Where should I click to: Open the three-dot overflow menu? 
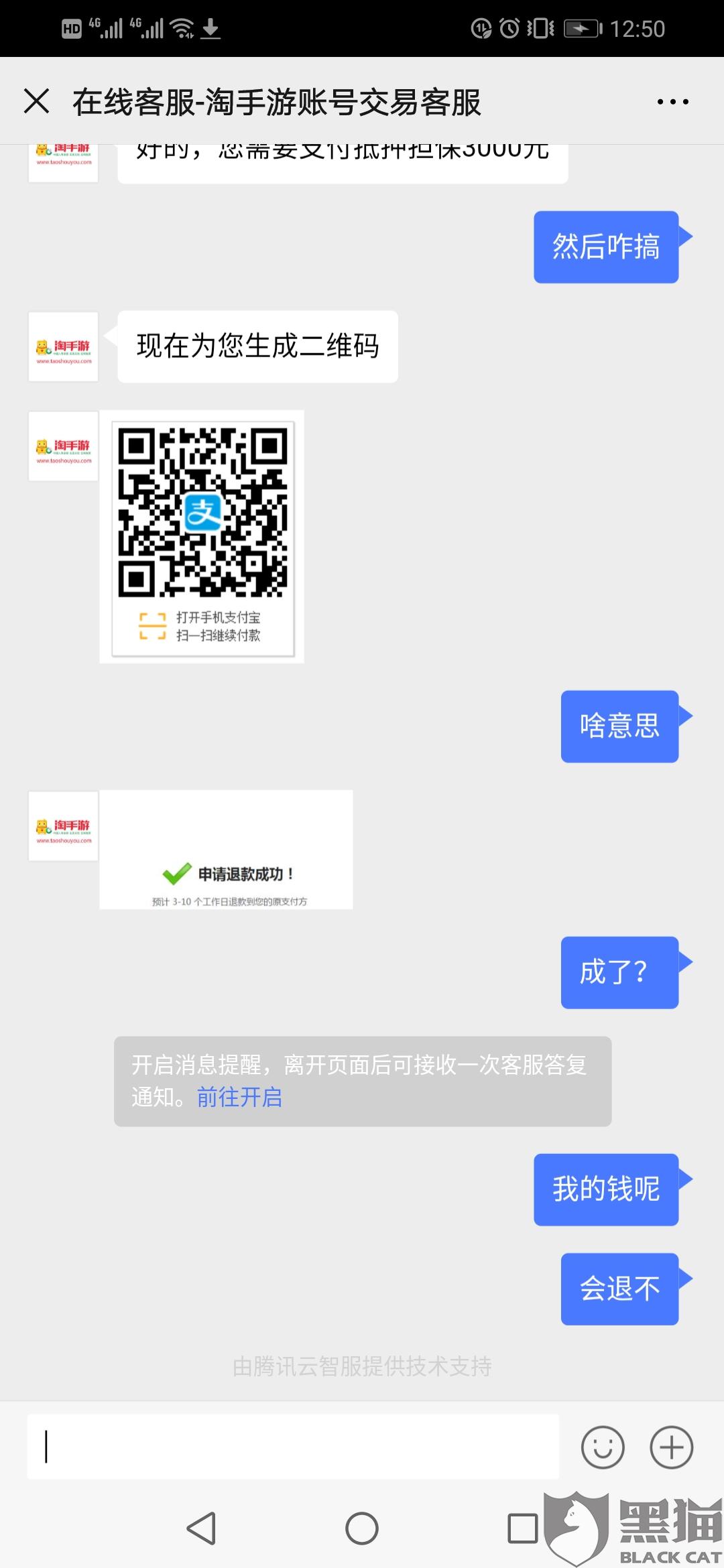click(672, 102)
